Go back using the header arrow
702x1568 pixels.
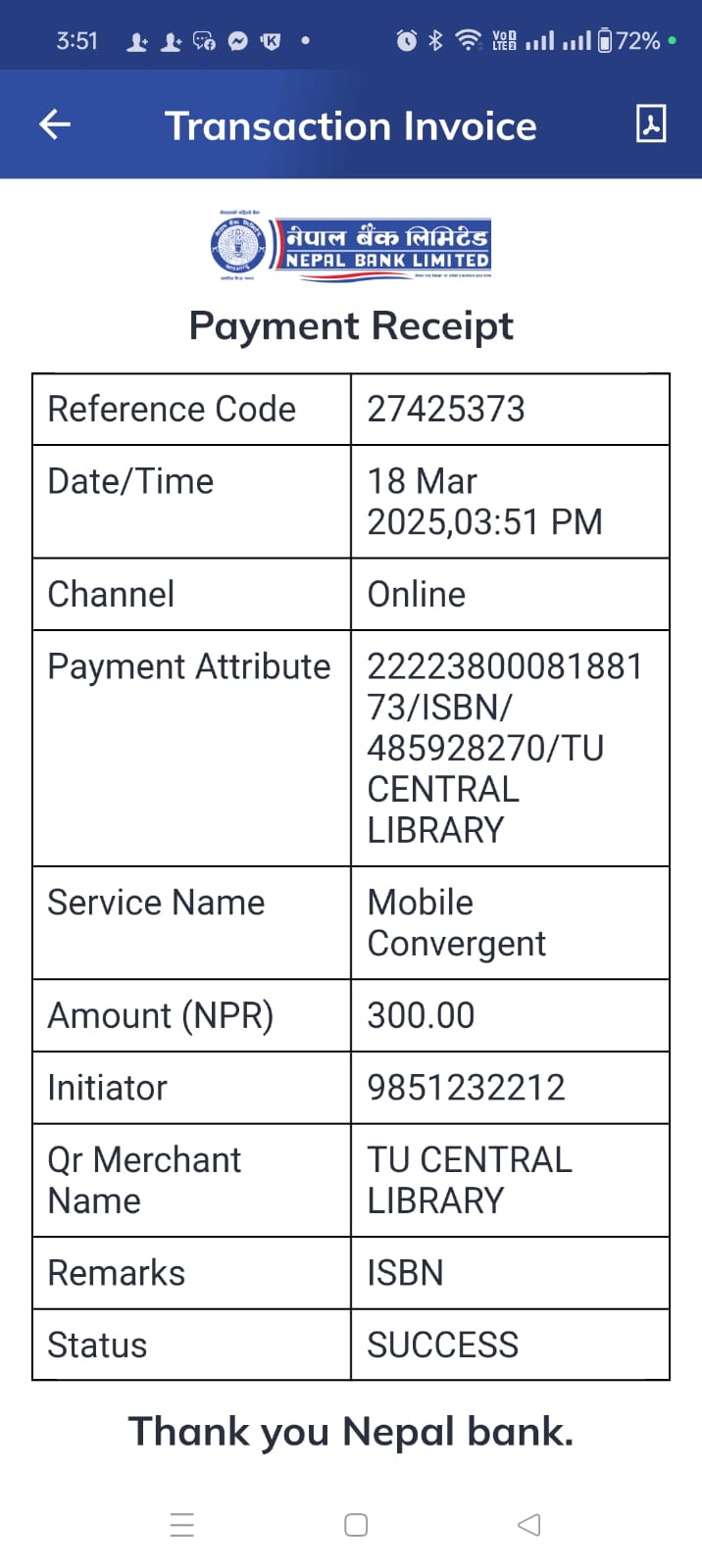click(x=55, y=124)
